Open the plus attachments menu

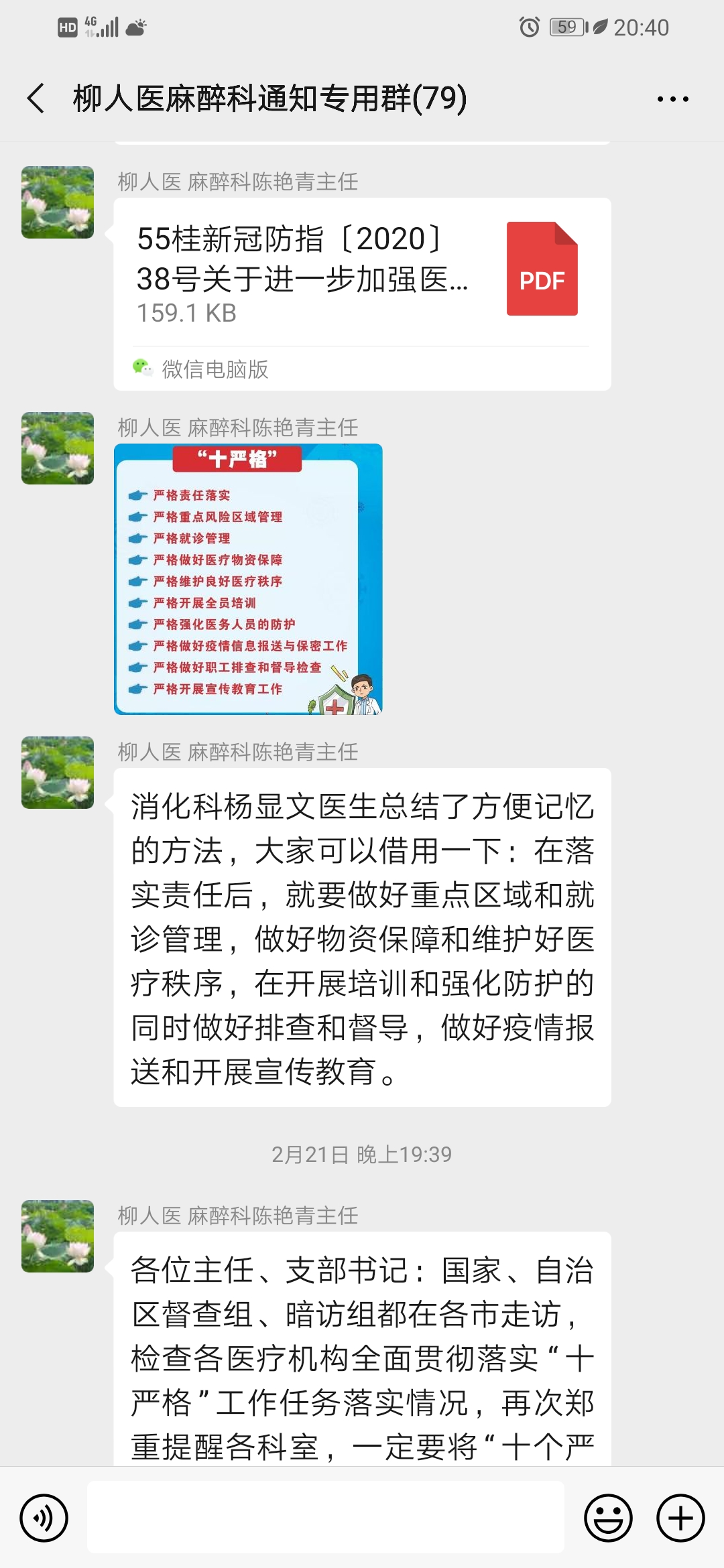[x=680, y=1518]
